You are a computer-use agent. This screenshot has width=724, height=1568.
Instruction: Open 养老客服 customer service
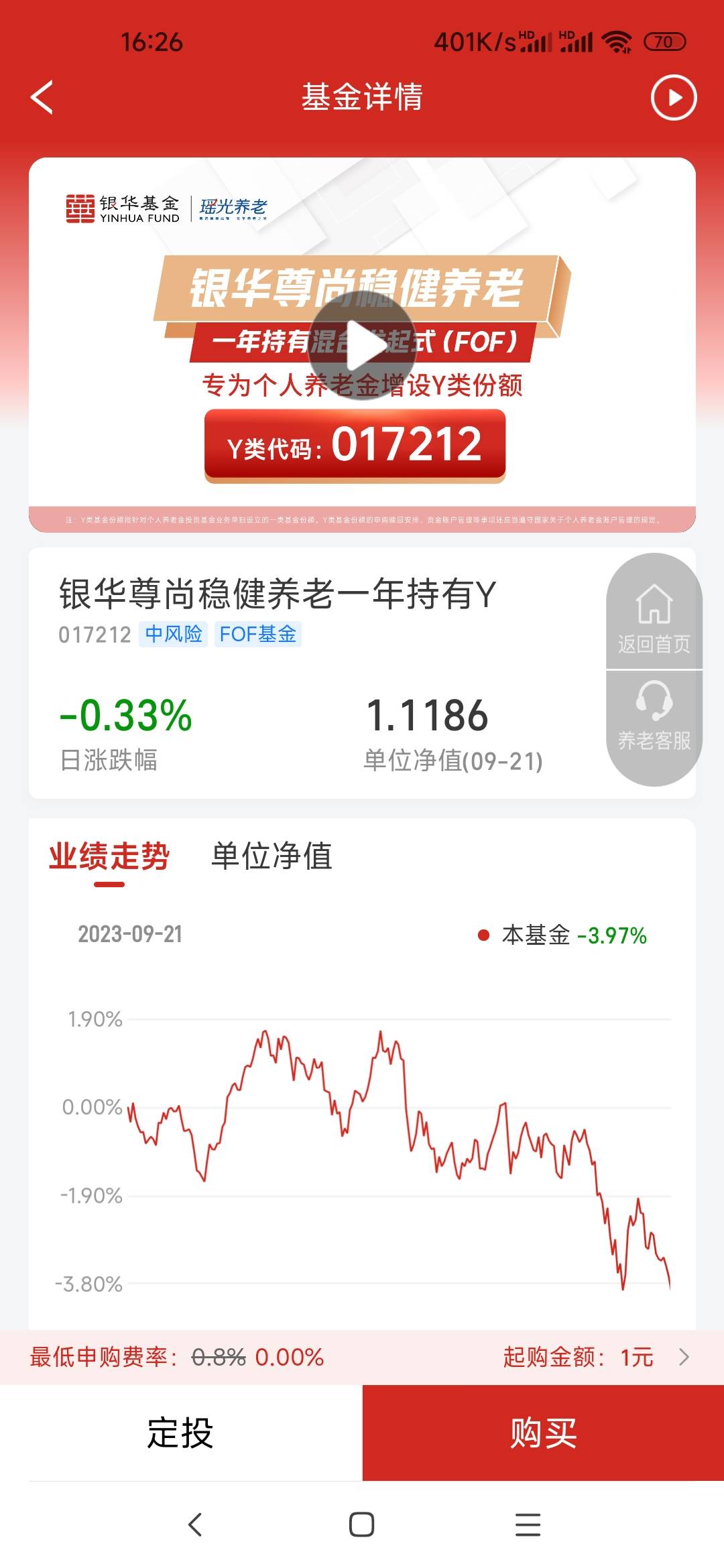654,716
